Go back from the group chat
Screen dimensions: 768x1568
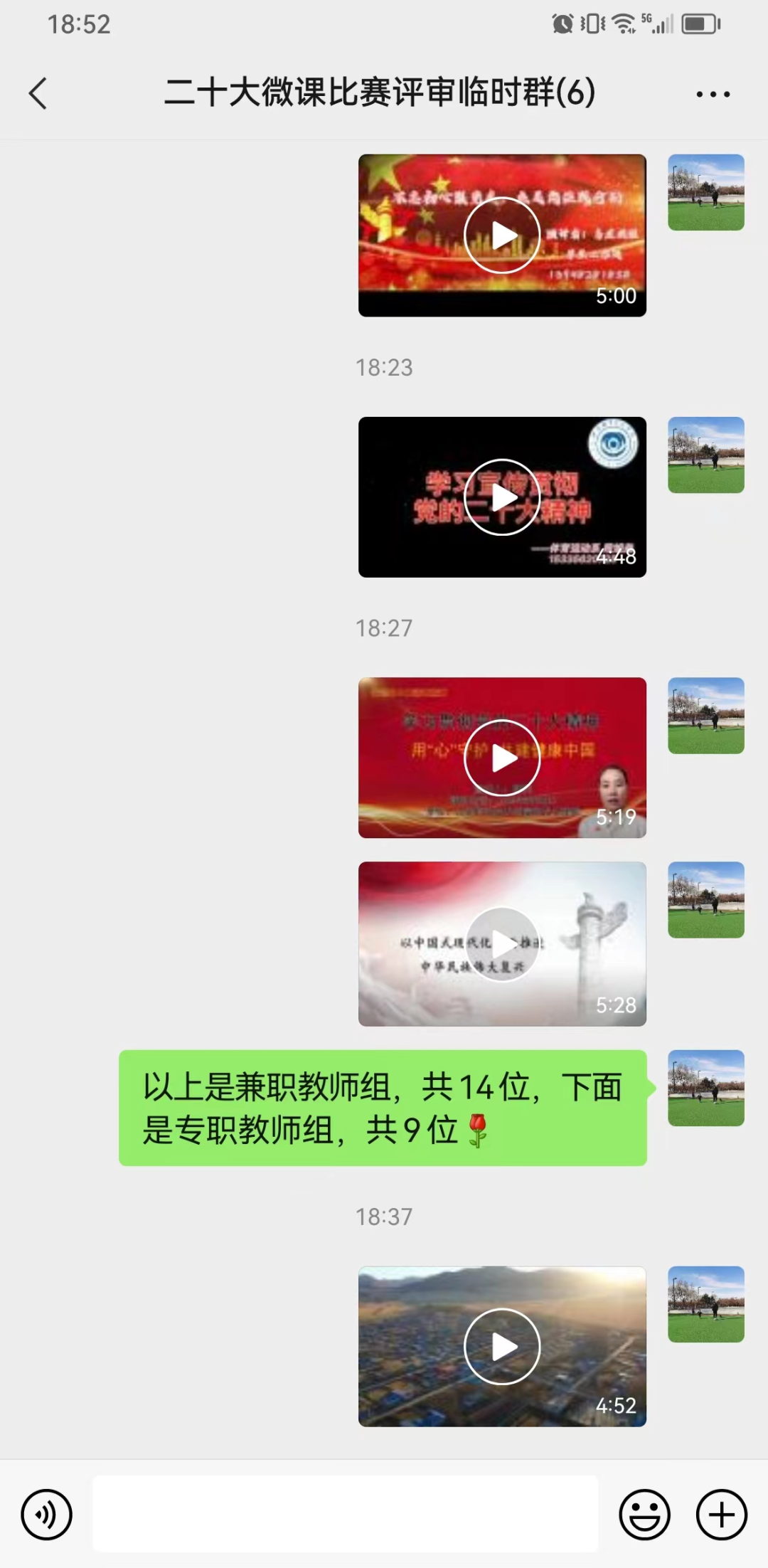point(38,93)
